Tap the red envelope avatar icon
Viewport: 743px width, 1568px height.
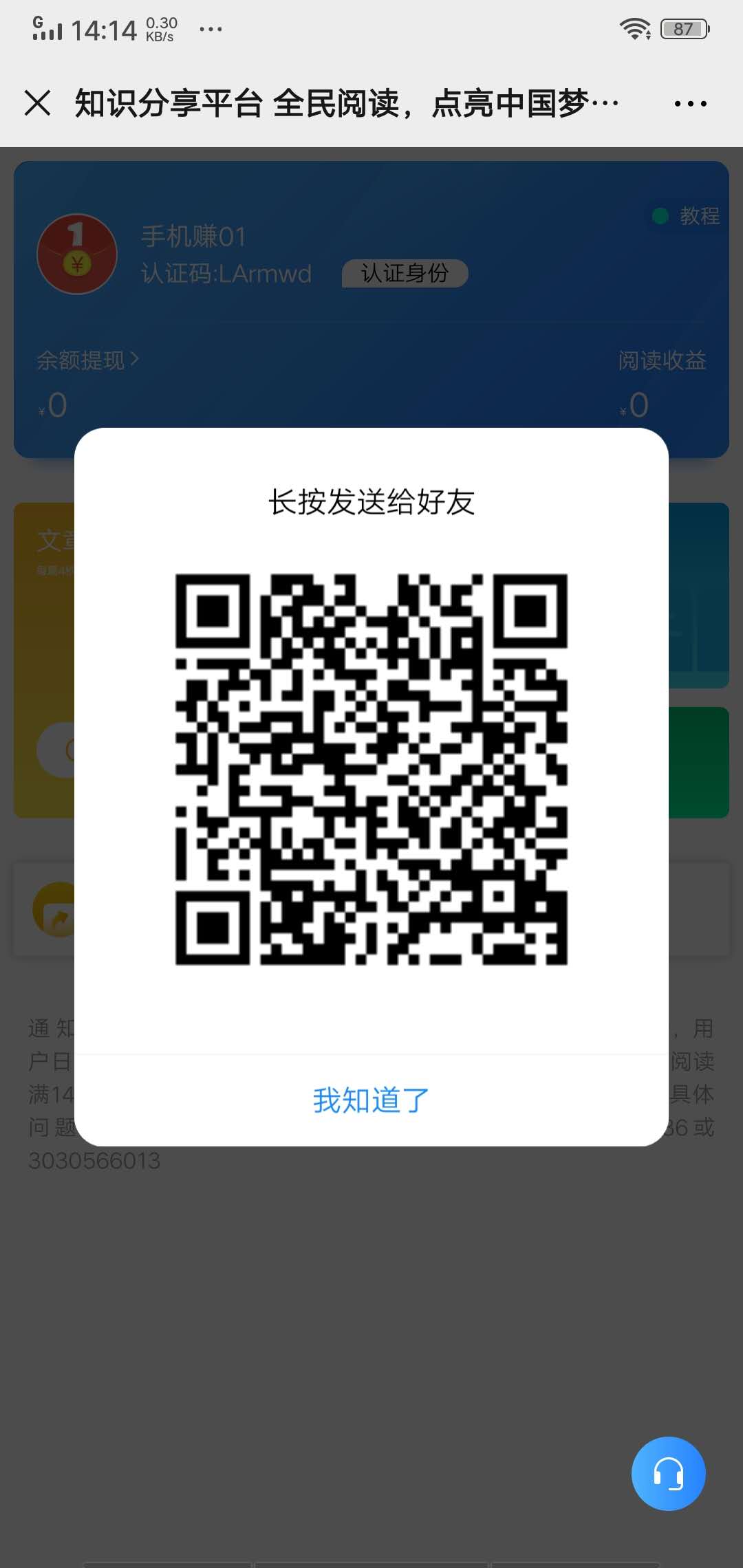[x=76, y=255]
